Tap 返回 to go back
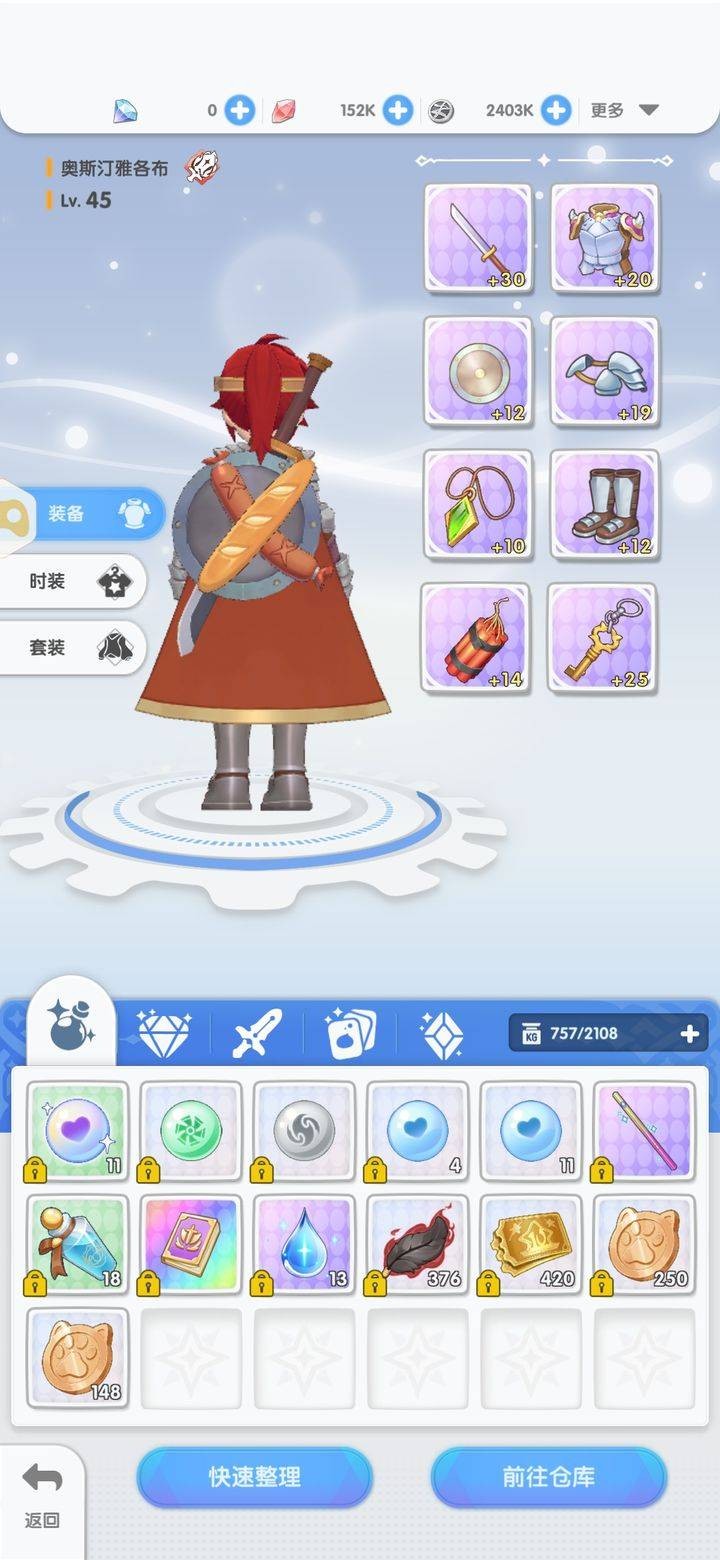This screenshot has width=720, height=1560. [42, 1495]
